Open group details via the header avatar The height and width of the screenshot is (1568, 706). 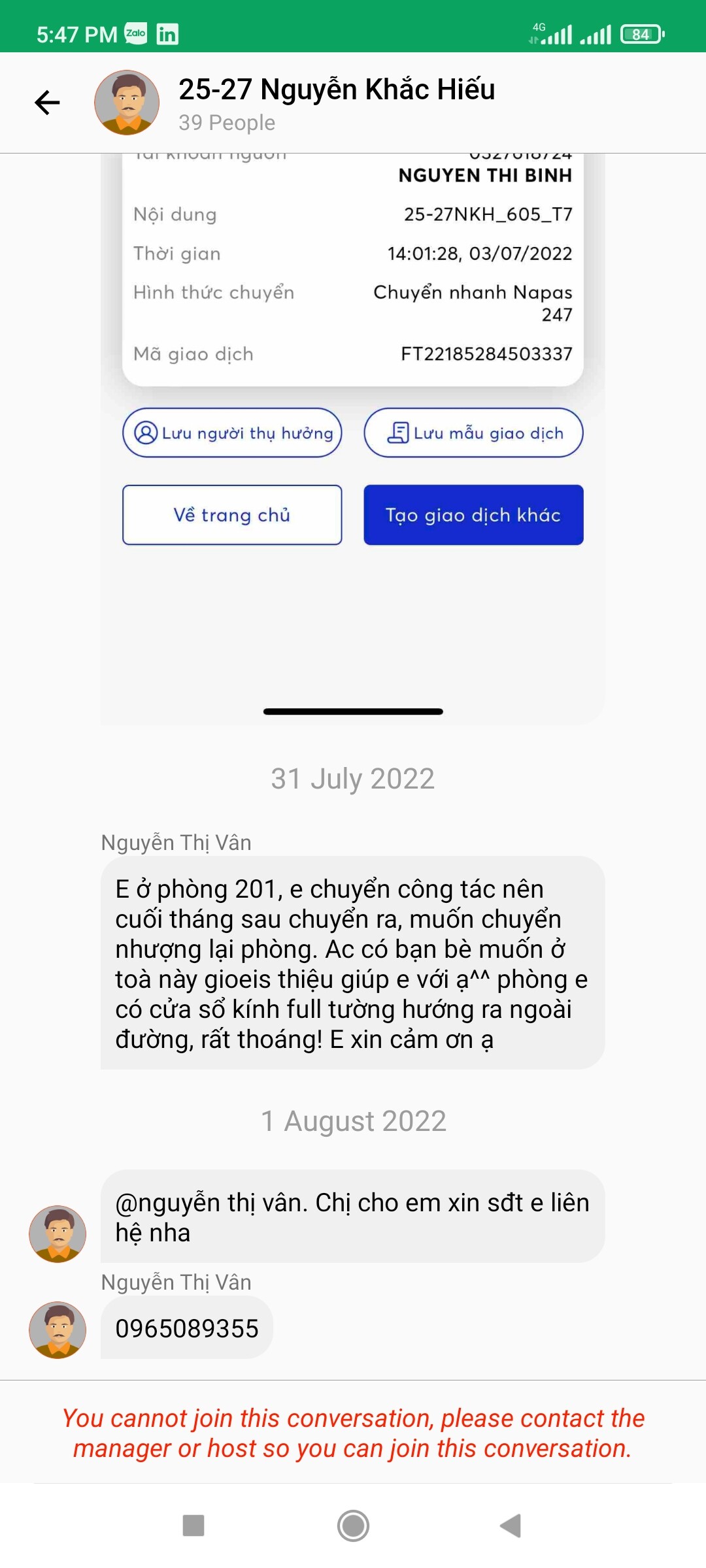click(127, 103)
